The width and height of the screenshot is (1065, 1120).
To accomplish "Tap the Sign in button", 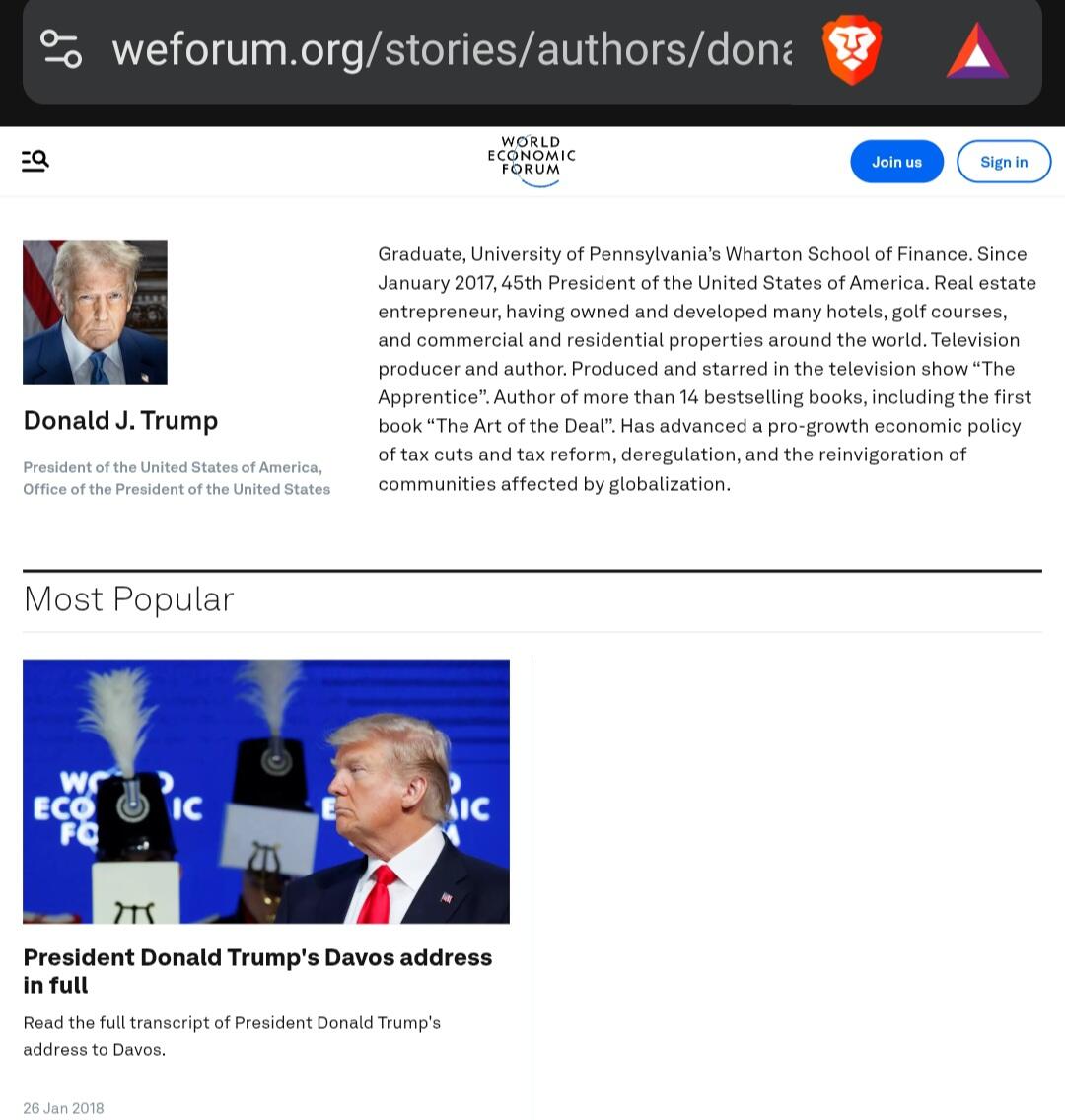I will [1003, 162].
